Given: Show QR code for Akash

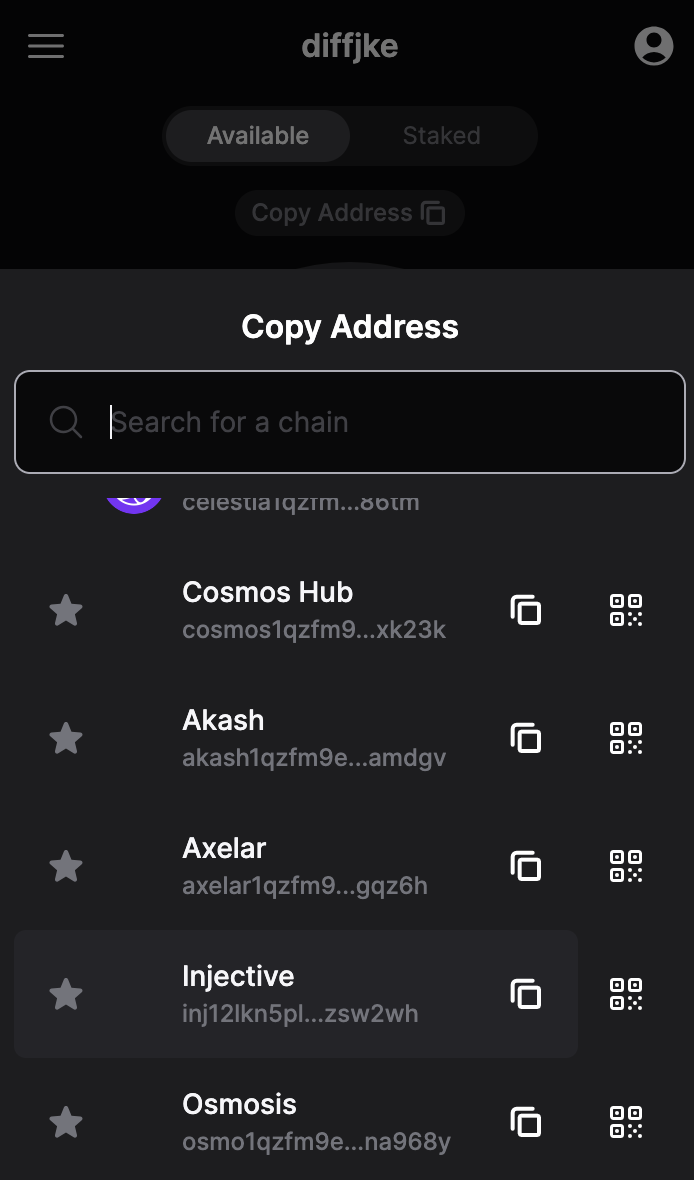Looking at the screenshot, I should (626, 738).
